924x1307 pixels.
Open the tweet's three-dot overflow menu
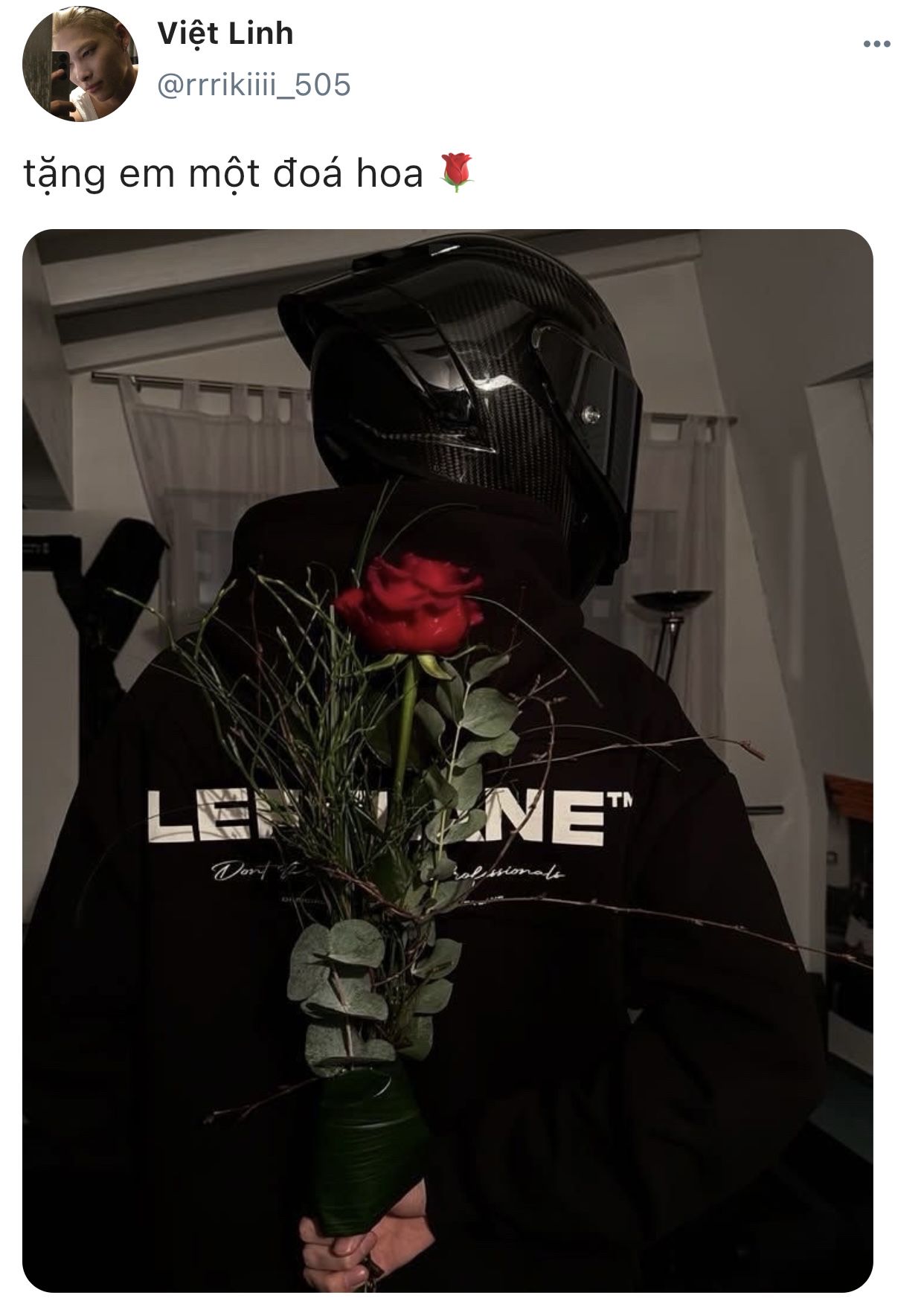point(876,45)
